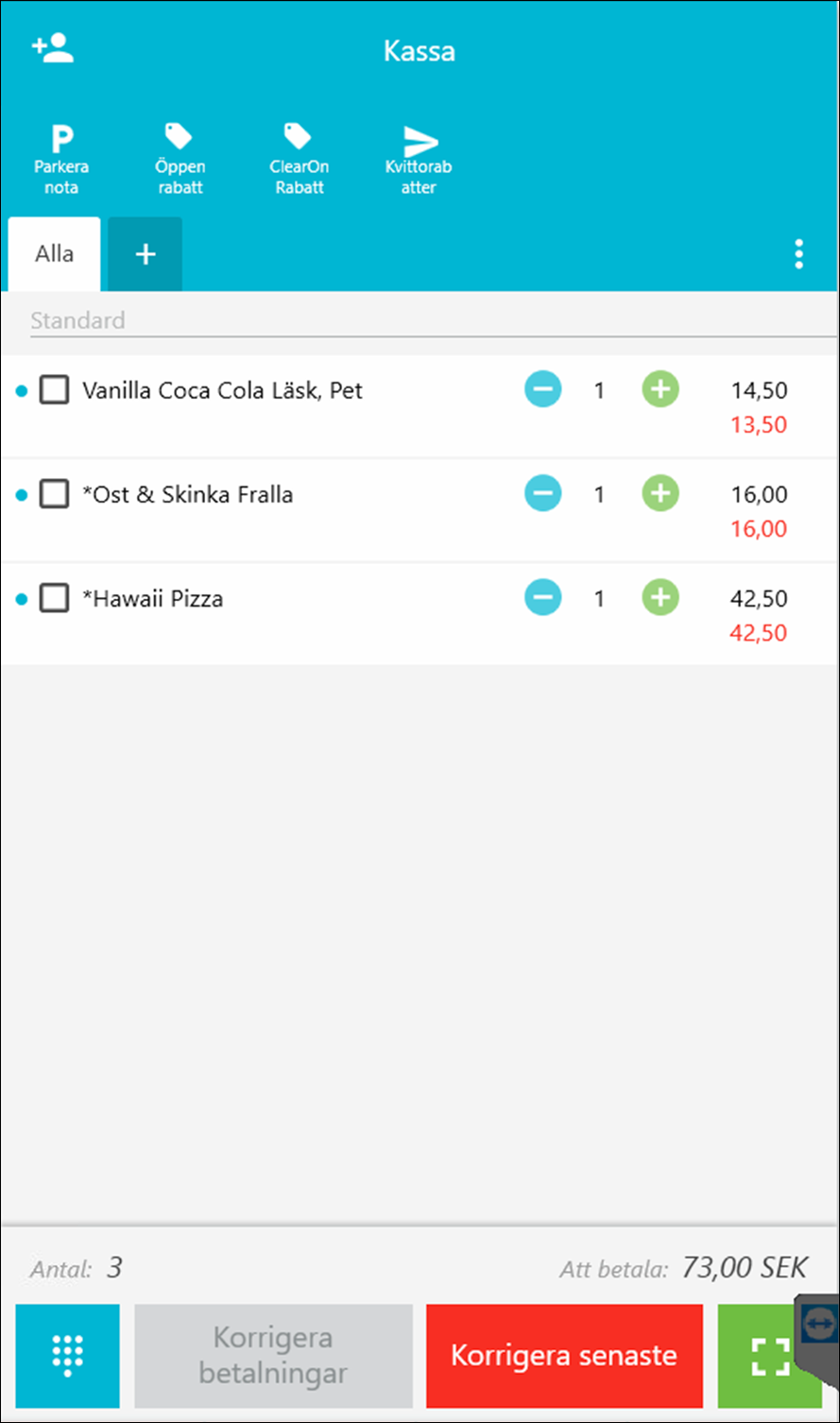
Task: Tap the green scan frame button
Action: pos(767,1356)
